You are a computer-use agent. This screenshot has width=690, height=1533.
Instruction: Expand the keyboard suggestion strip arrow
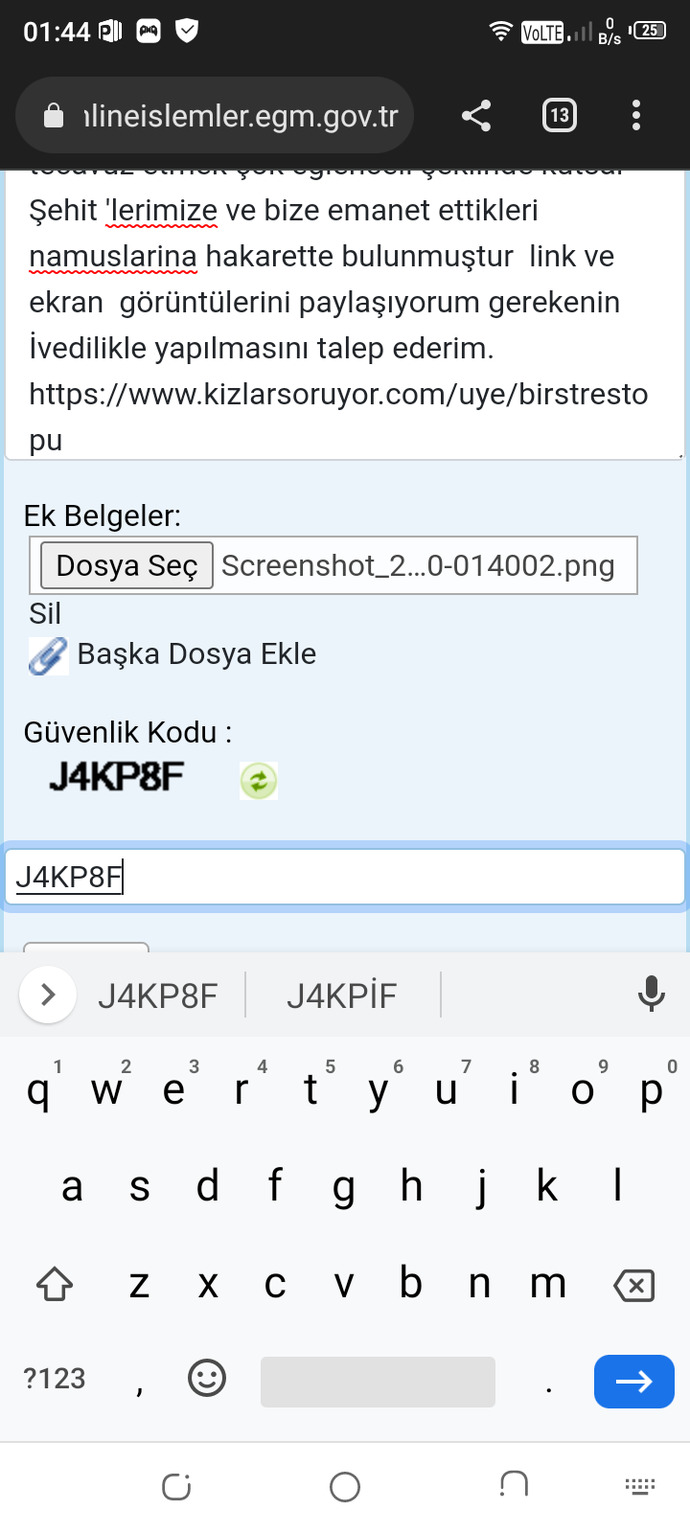(47, 995)
